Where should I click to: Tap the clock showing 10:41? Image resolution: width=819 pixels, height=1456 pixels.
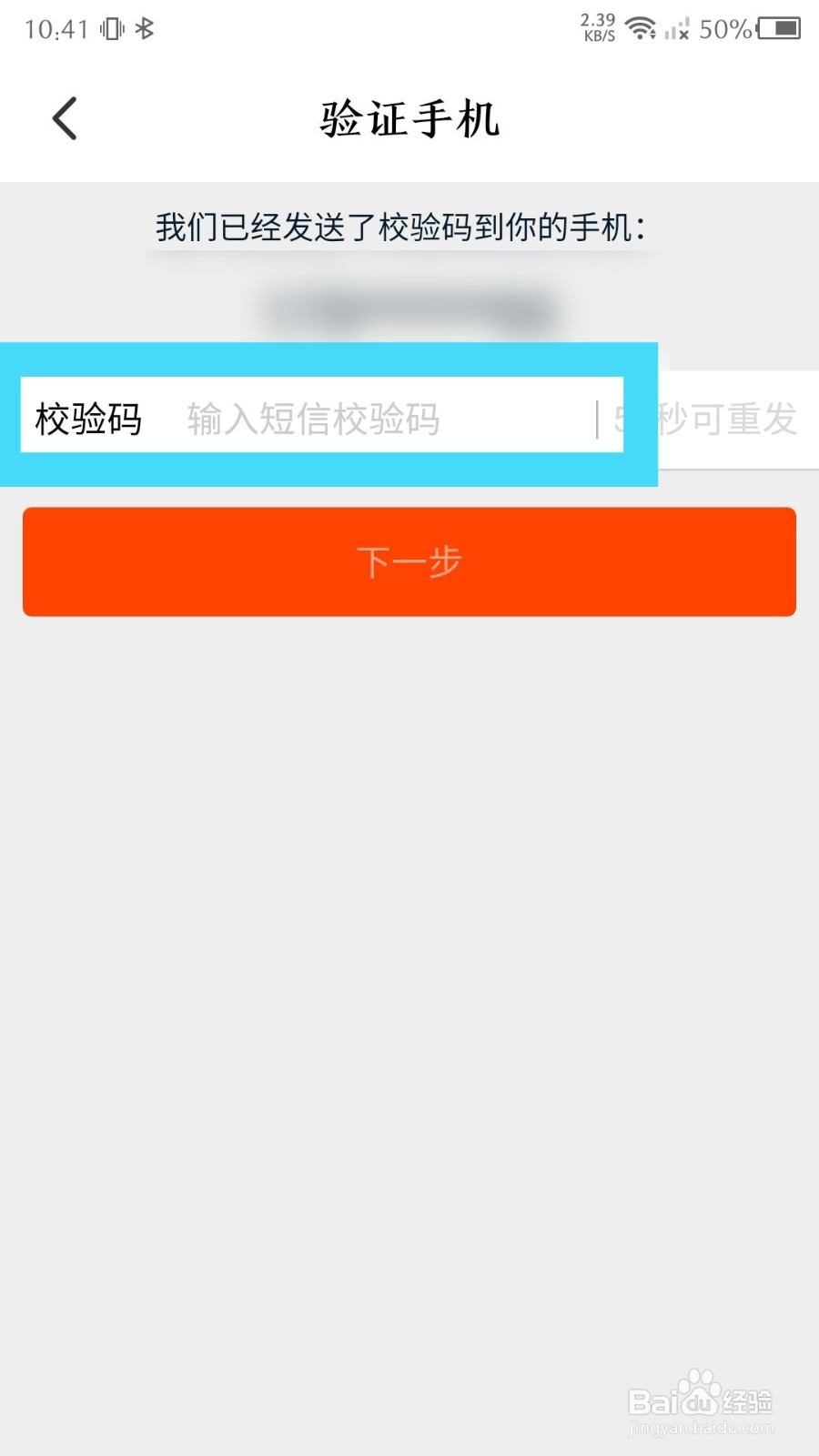coord(56,28)
